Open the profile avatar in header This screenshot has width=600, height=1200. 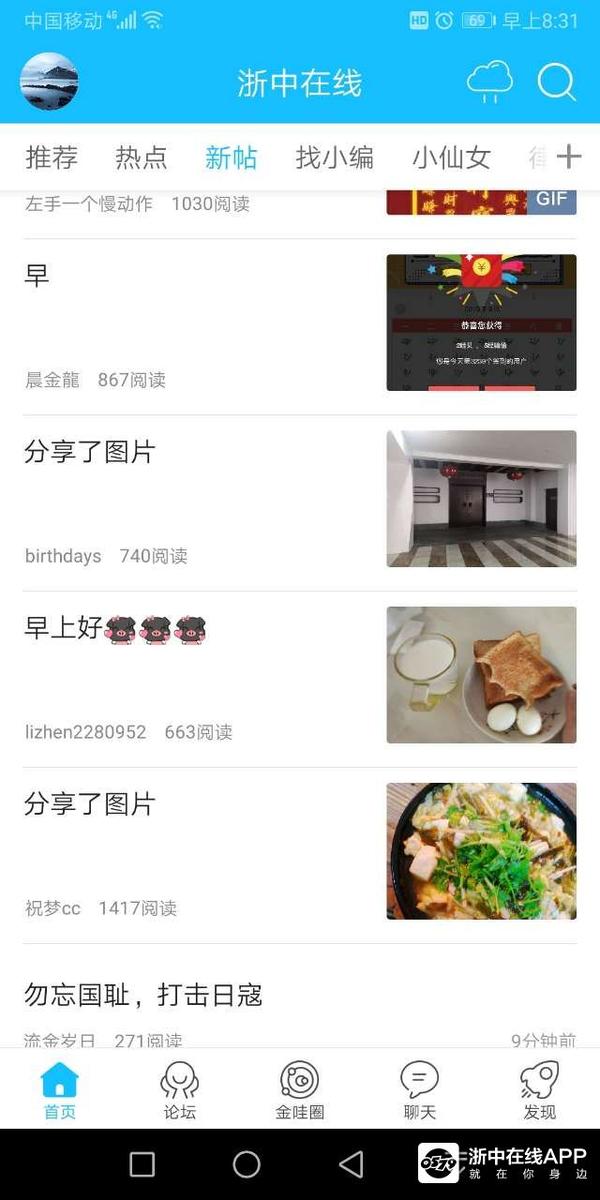pos(49,82)
